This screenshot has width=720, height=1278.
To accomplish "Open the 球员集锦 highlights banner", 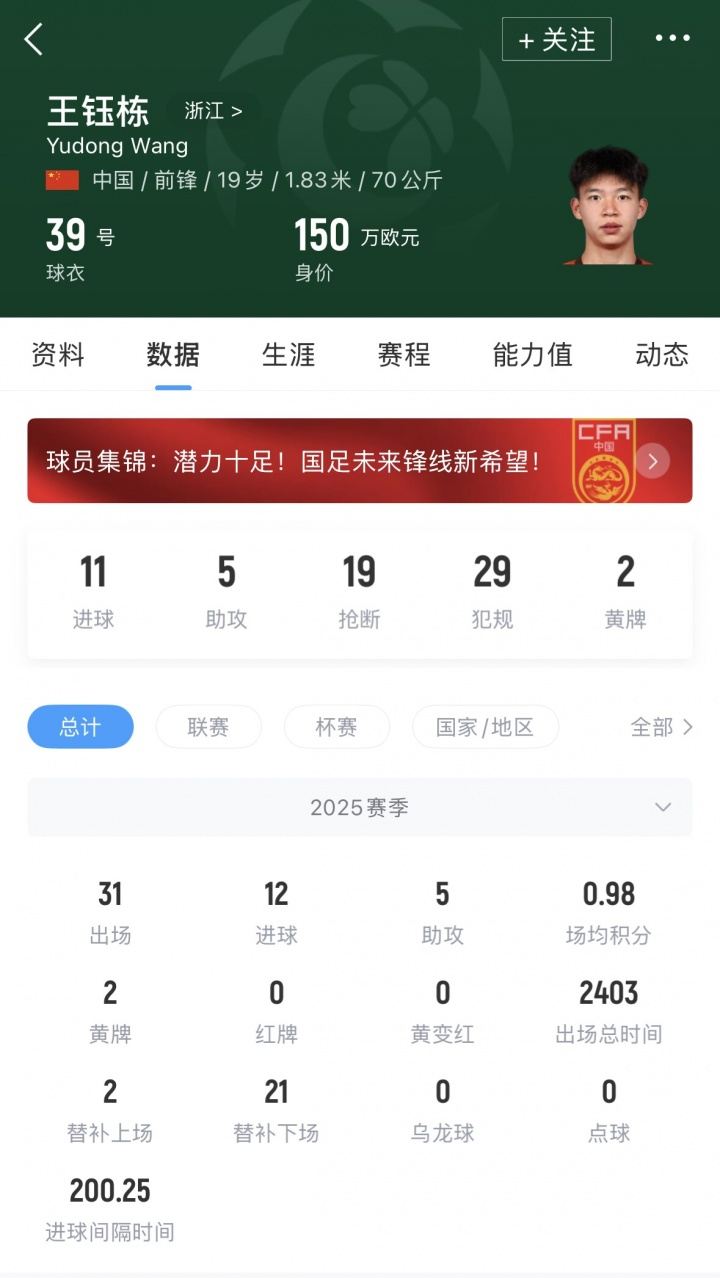I will 359,461.
